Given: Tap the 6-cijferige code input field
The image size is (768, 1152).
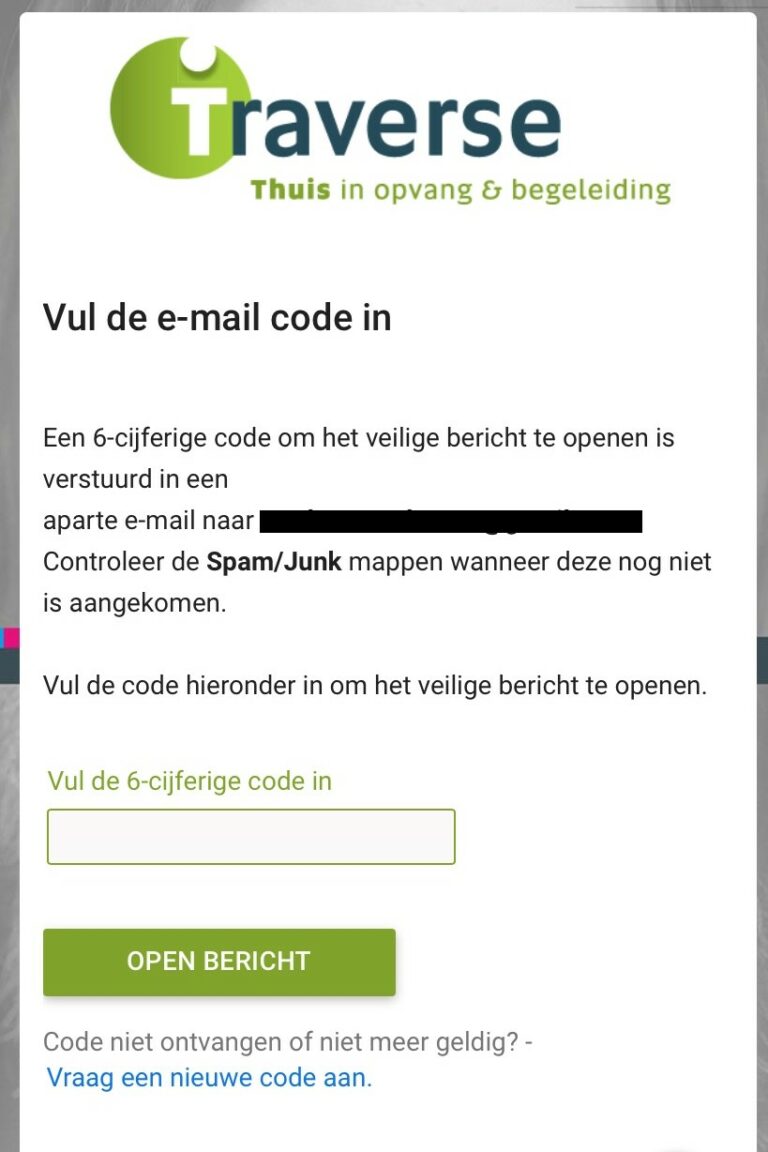Looking at the screenshot, I should 251,837.
